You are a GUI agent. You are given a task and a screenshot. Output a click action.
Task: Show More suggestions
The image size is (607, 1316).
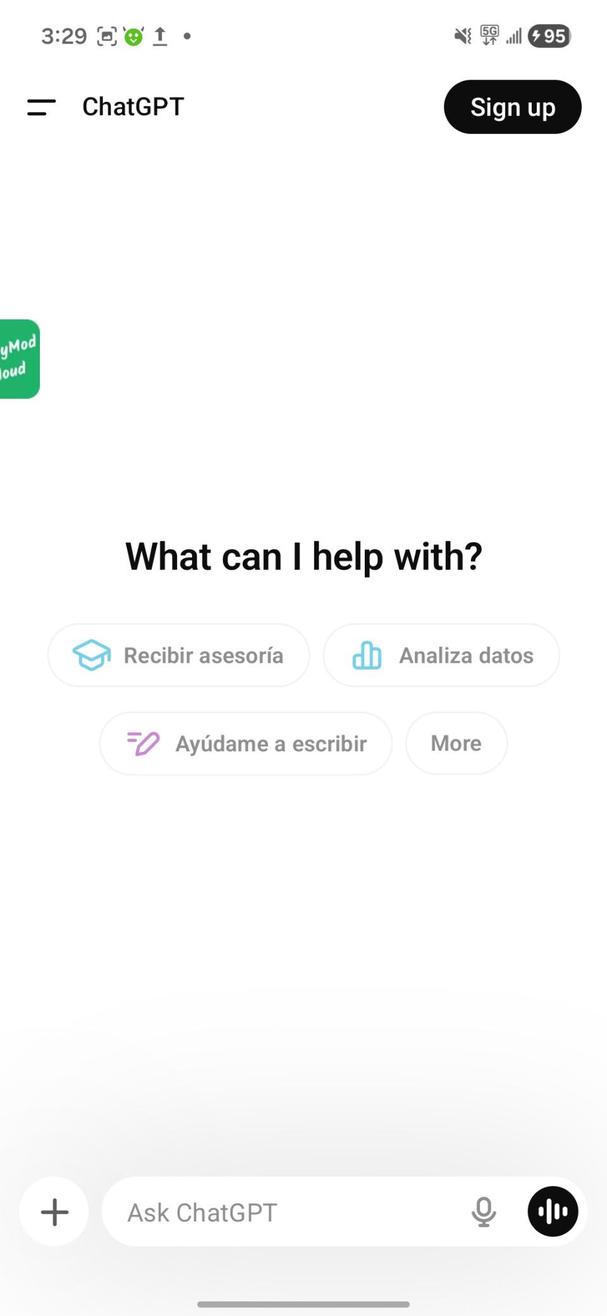point(456,744)
